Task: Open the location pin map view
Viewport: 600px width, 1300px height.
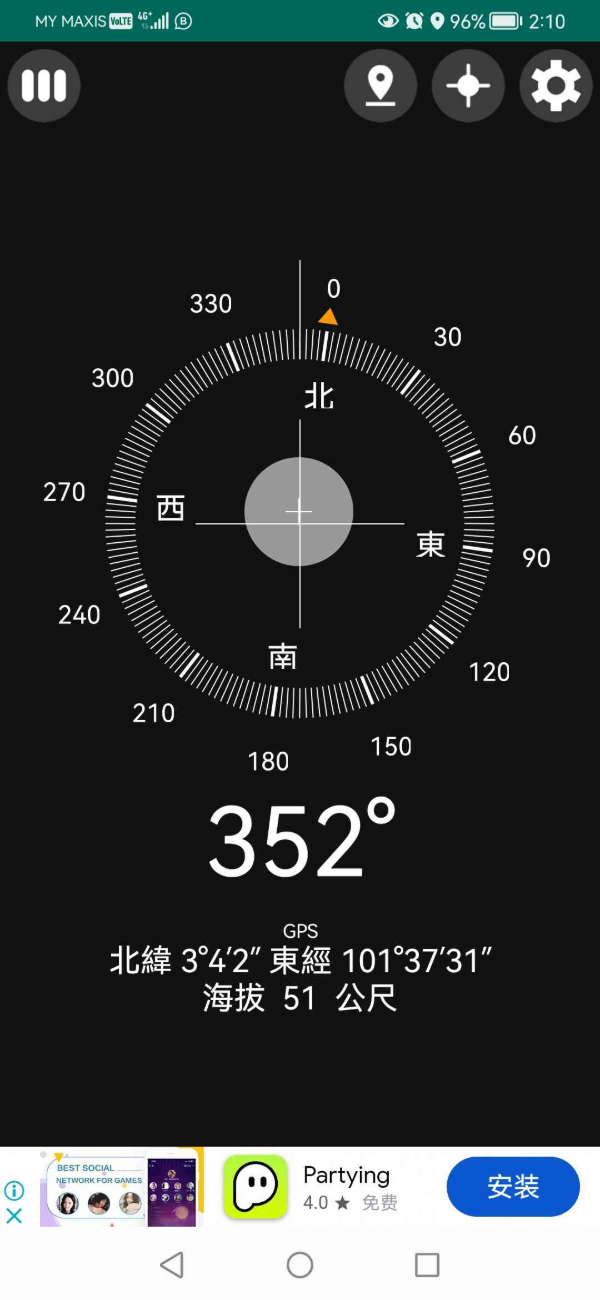Action: point(380,86)
